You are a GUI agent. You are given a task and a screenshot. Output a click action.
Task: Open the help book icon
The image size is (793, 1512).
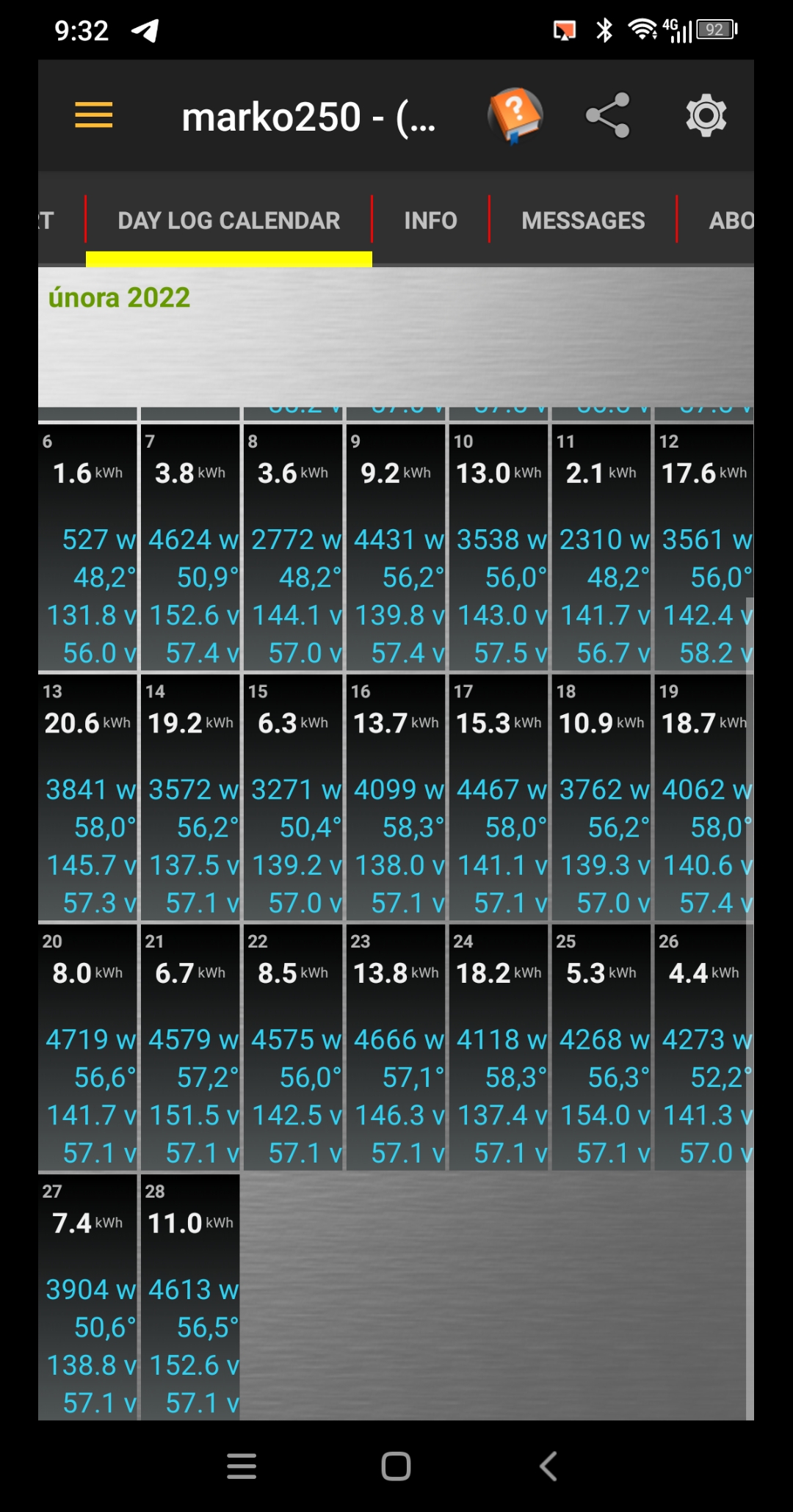pos(515,115)
